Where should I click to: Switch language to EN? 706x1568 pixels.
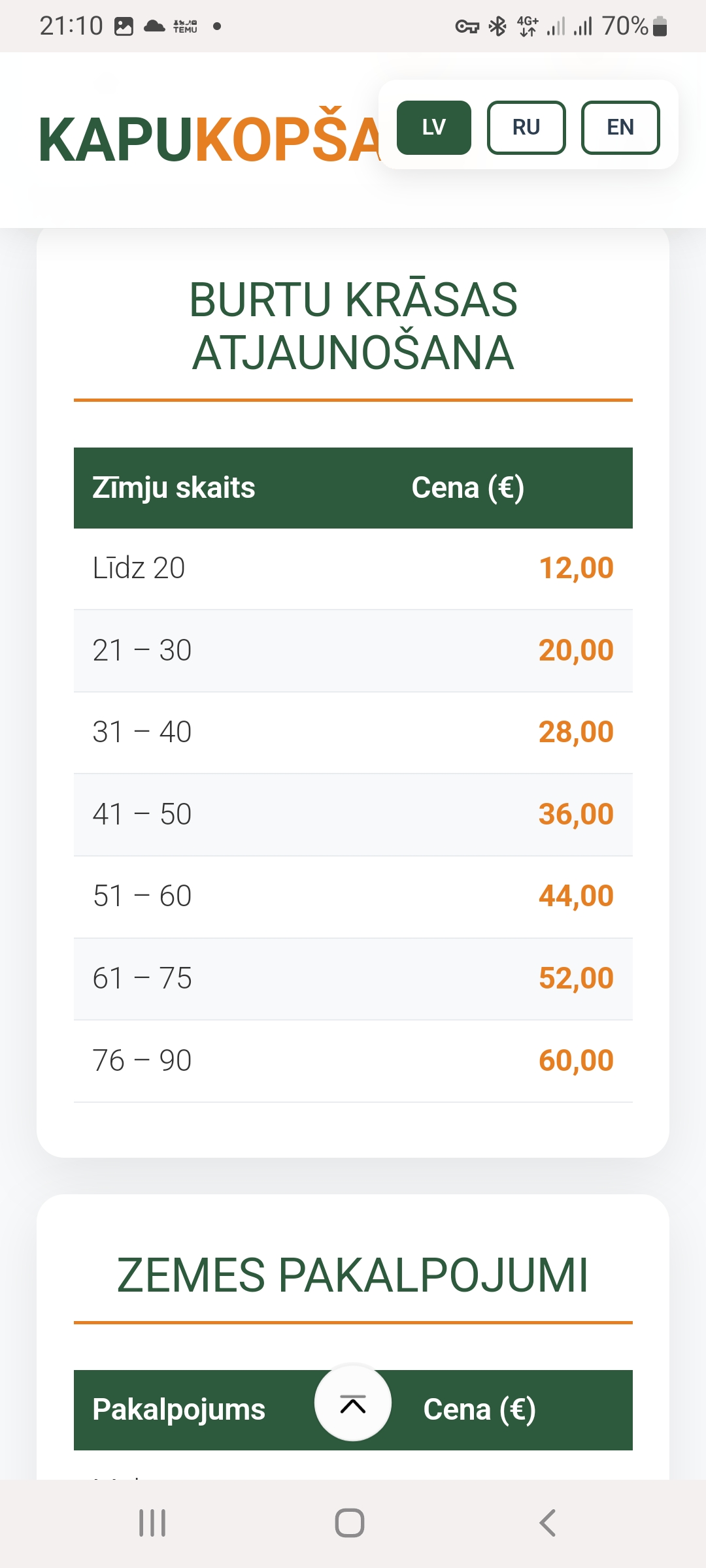click(620, 127)
